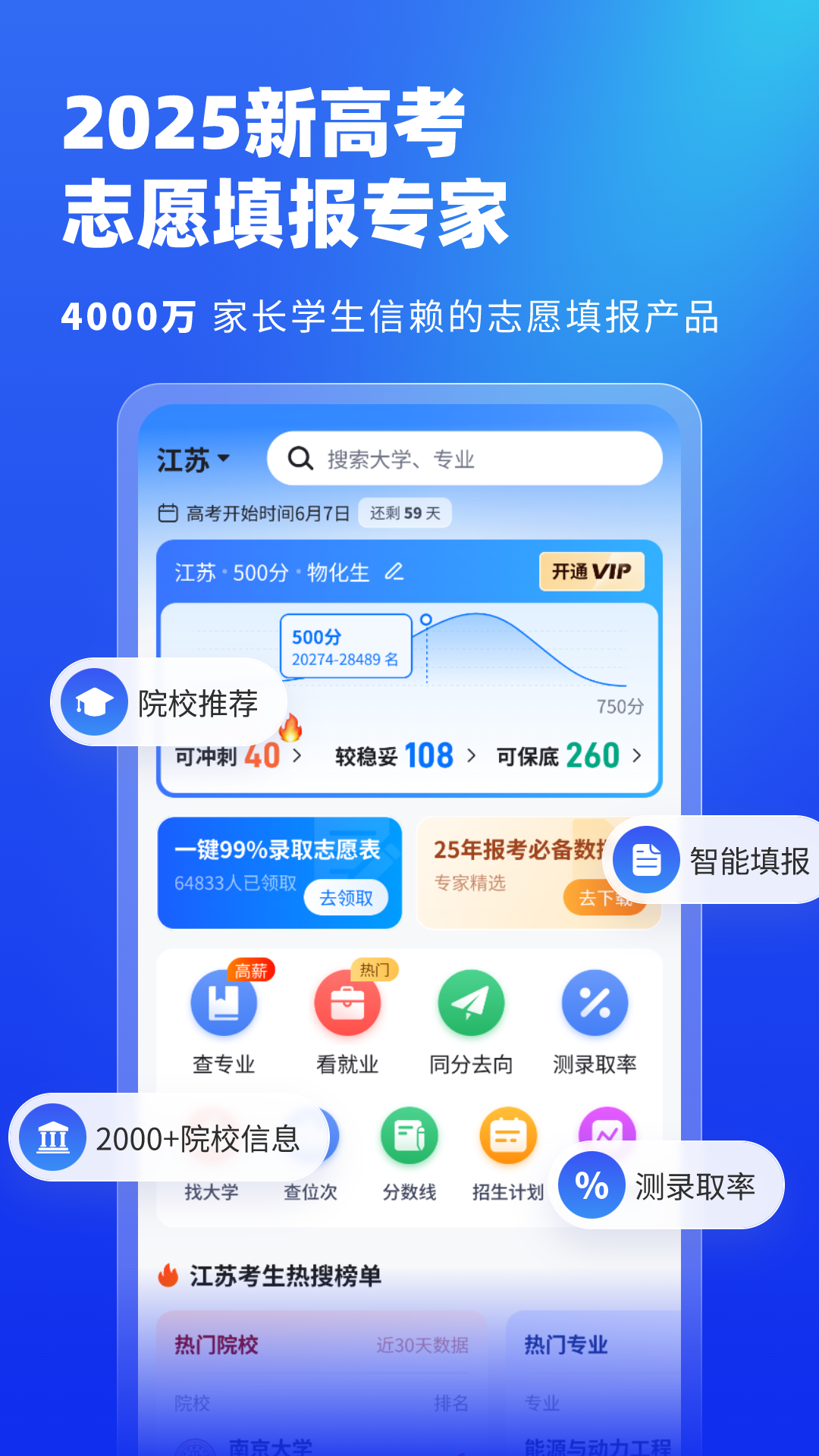Image resolution: width=819 pixels, height=1456 pixels.
Task: Click the 开通VIP button
Action: (x=591, y=573)
